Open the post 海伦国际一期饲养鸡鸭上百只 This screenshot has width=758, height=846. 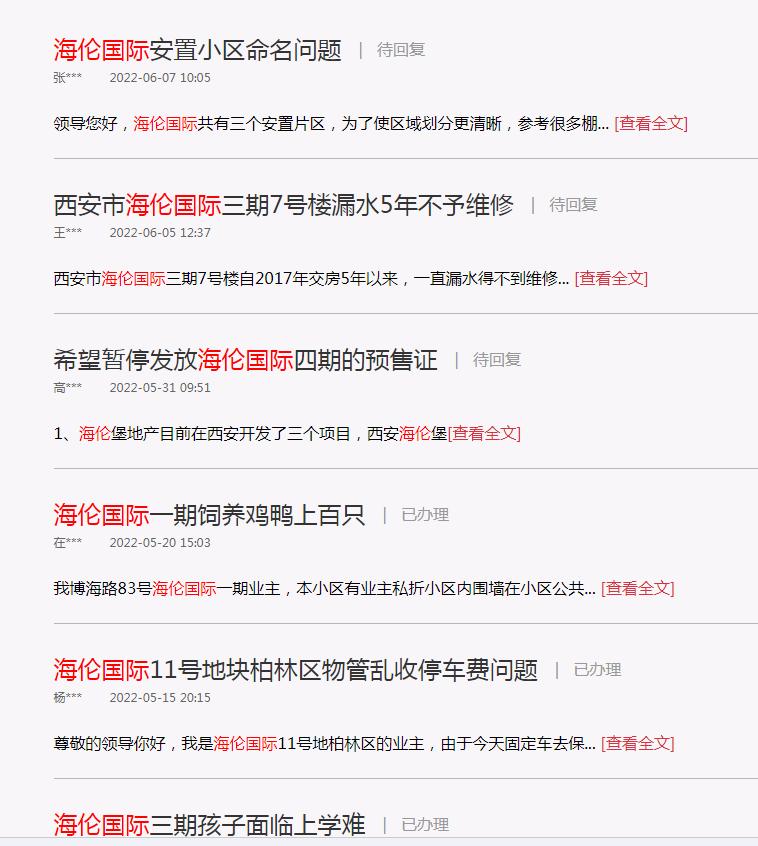[x=209, y=515]
